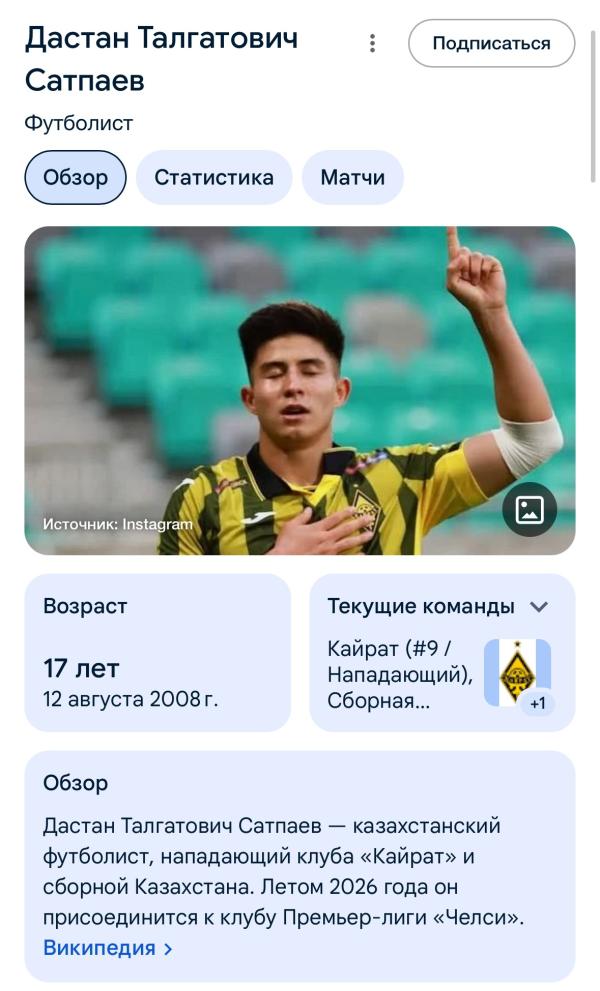Screen dimensions: 600x991
Task: Switch to the Статистика tab
Action: coord(214,177)
